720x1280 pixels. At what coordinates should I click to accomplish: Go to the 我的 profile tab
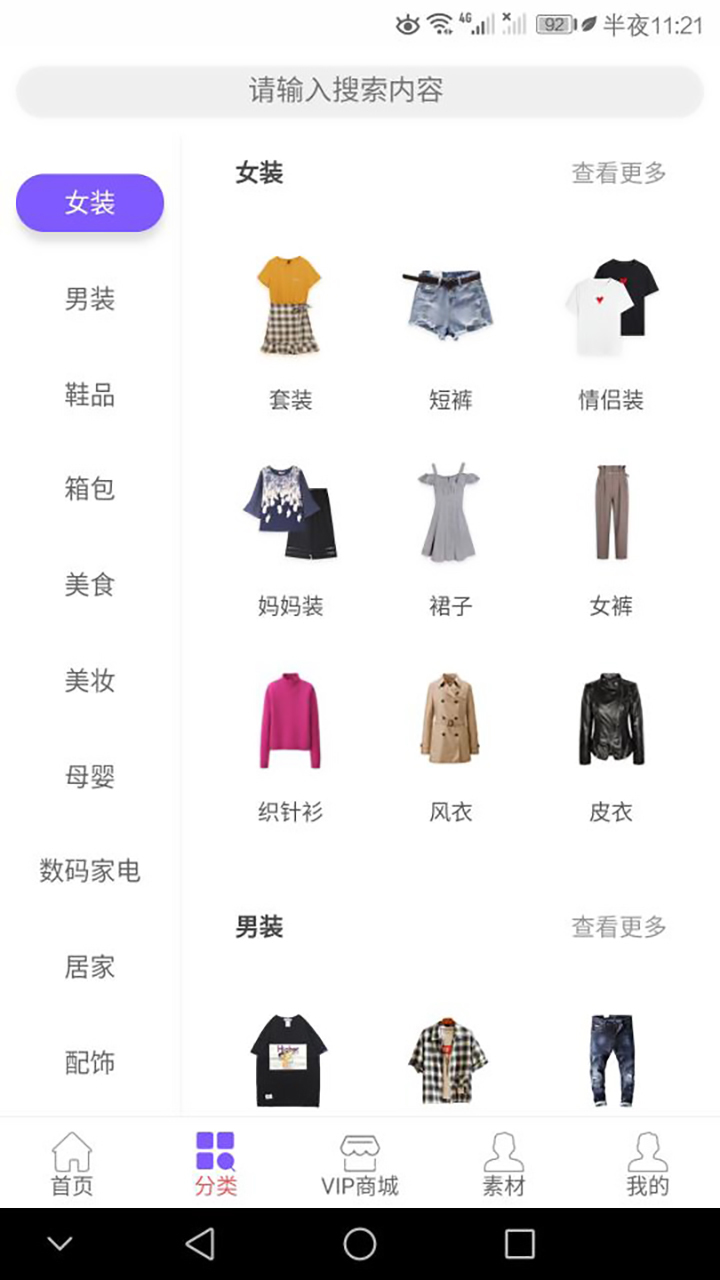pyautogui.click(x=648, y=1164)
